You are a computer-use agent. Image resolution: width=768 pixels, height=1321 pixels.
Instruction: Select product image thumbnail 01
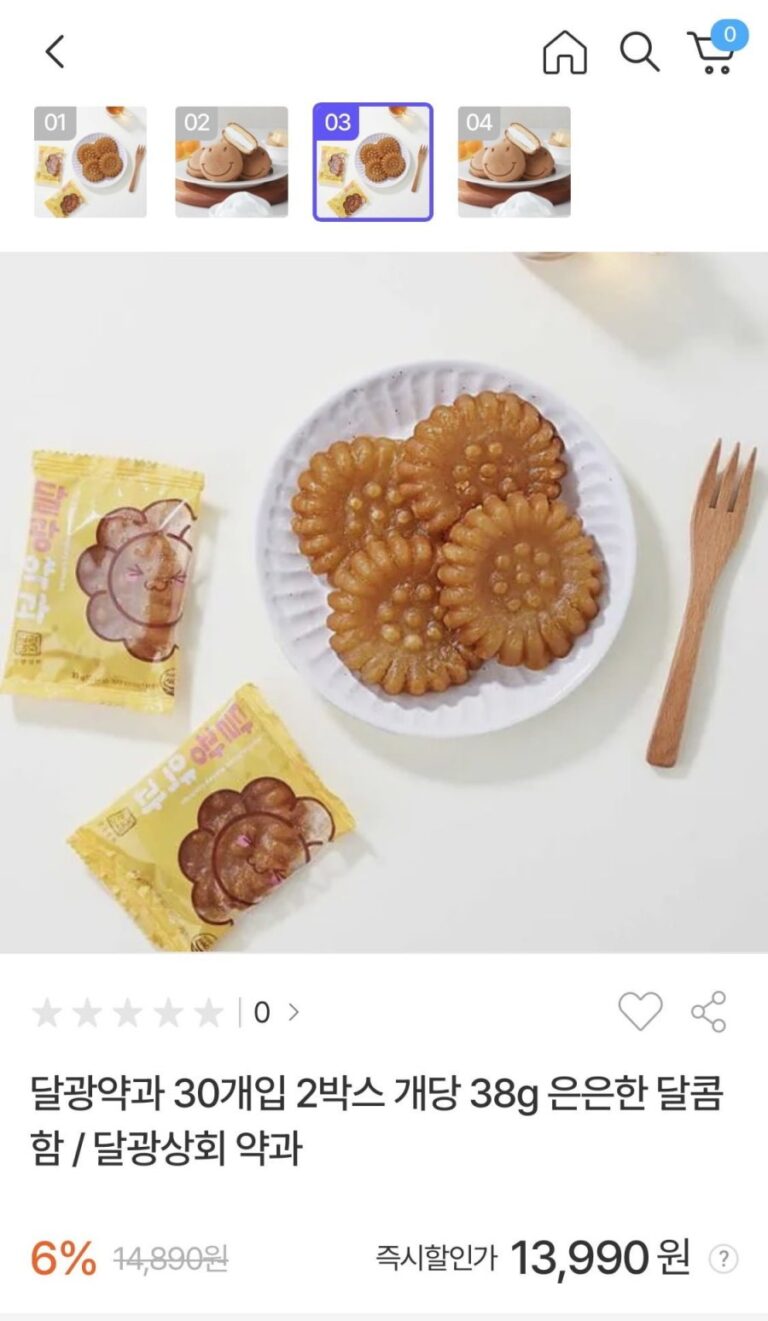click(91, 162)
